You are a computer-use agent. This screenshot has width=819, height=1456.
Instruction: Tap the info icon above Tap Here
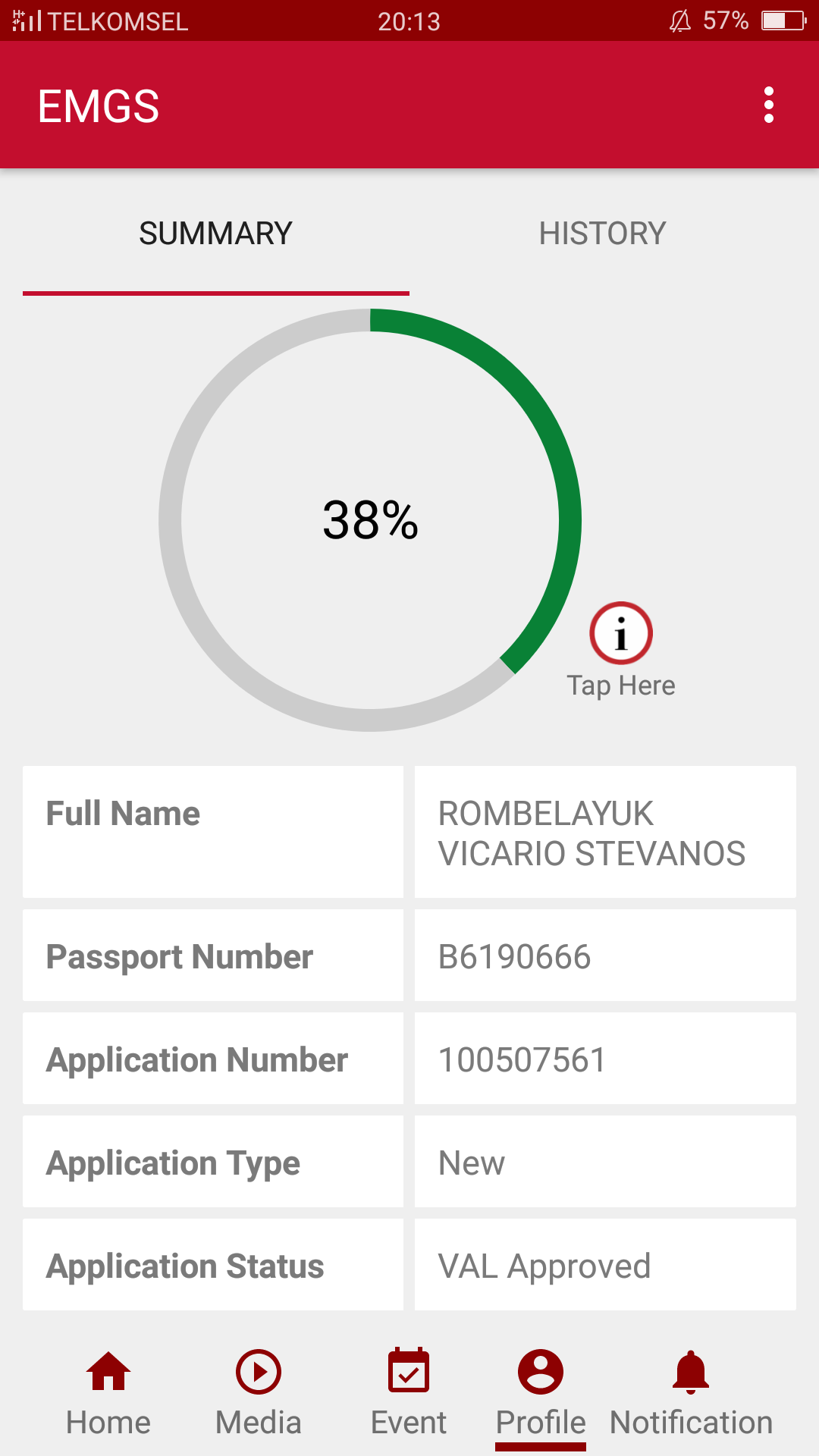621,633
